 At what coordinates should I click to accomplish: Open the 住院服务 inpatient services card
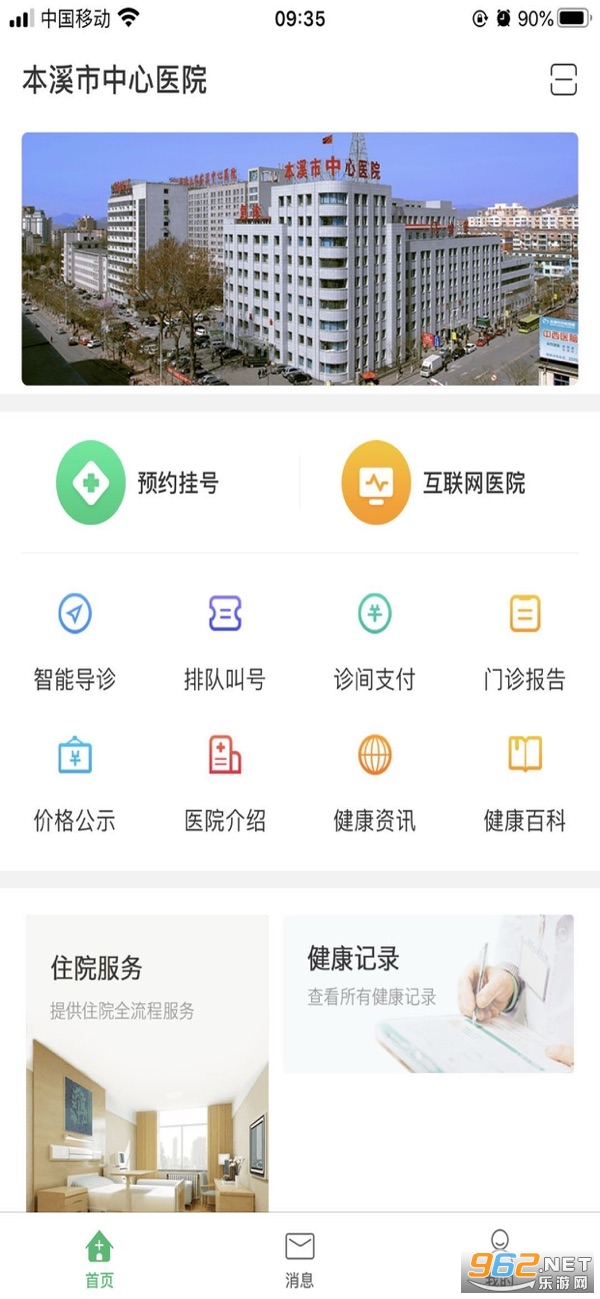pyautogui.click(x=147, y=1060)
